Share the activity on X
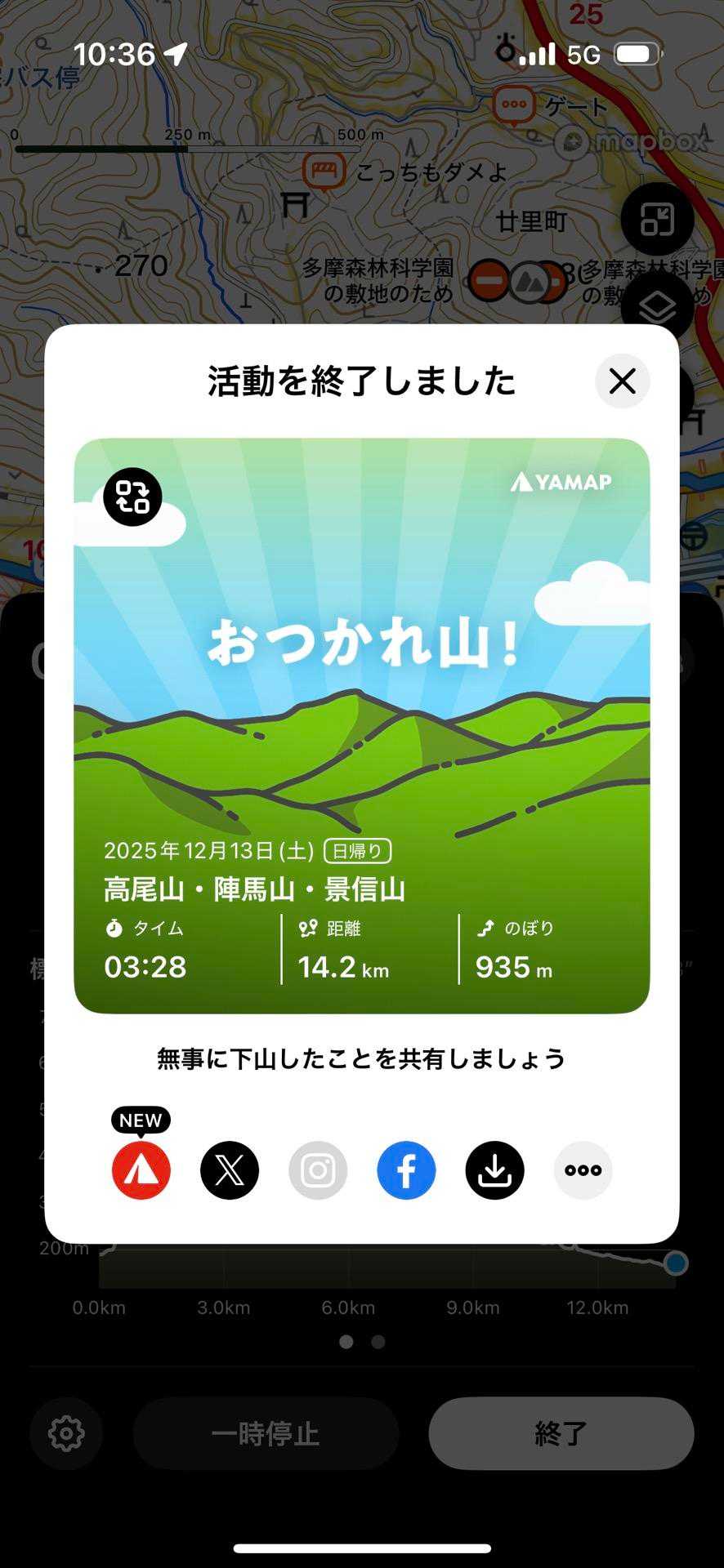 point(230,1170)
